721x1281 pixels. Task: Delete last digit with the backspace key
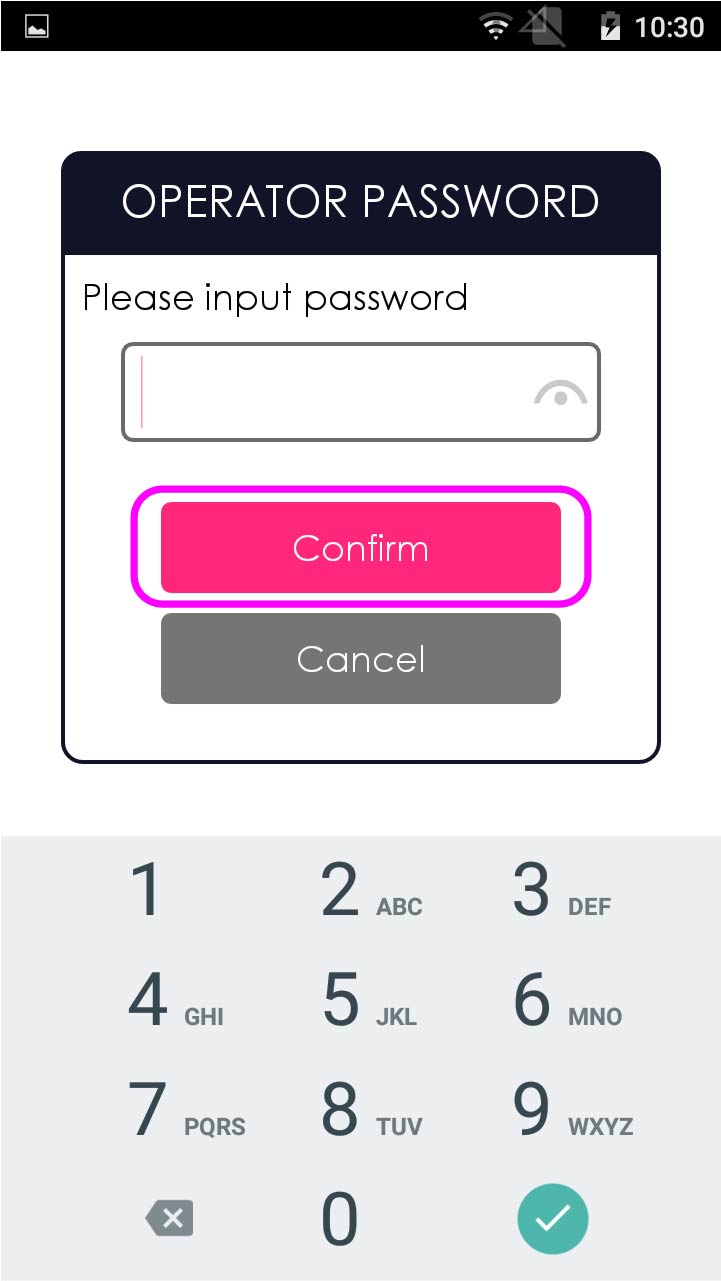click(x=169, y=1218)
